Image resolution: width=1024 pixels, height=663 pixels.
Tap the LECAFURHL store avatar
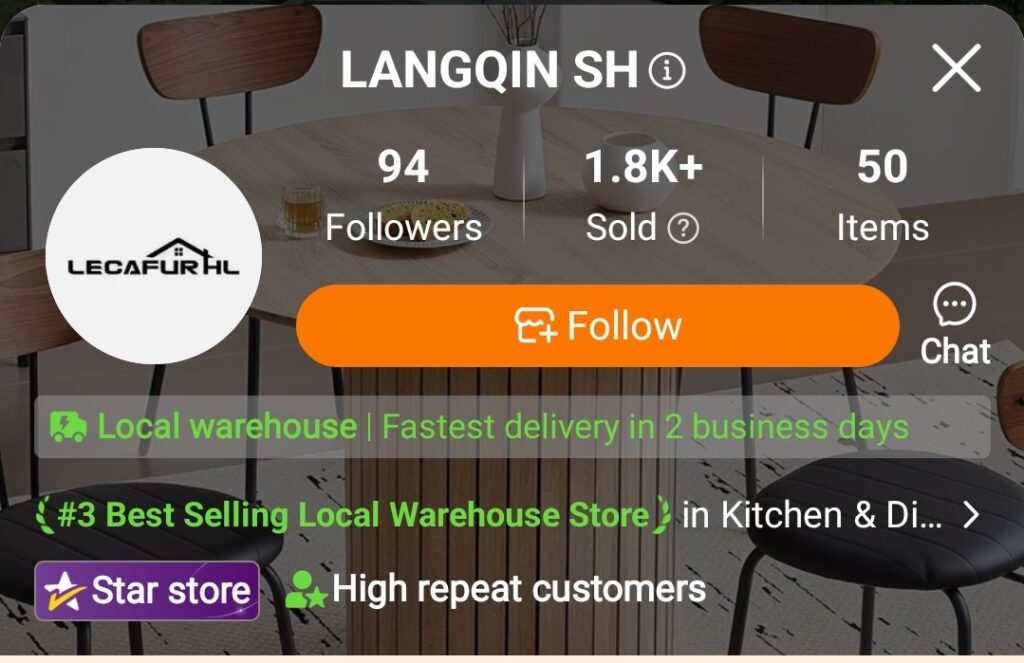[x=153, y=256]
